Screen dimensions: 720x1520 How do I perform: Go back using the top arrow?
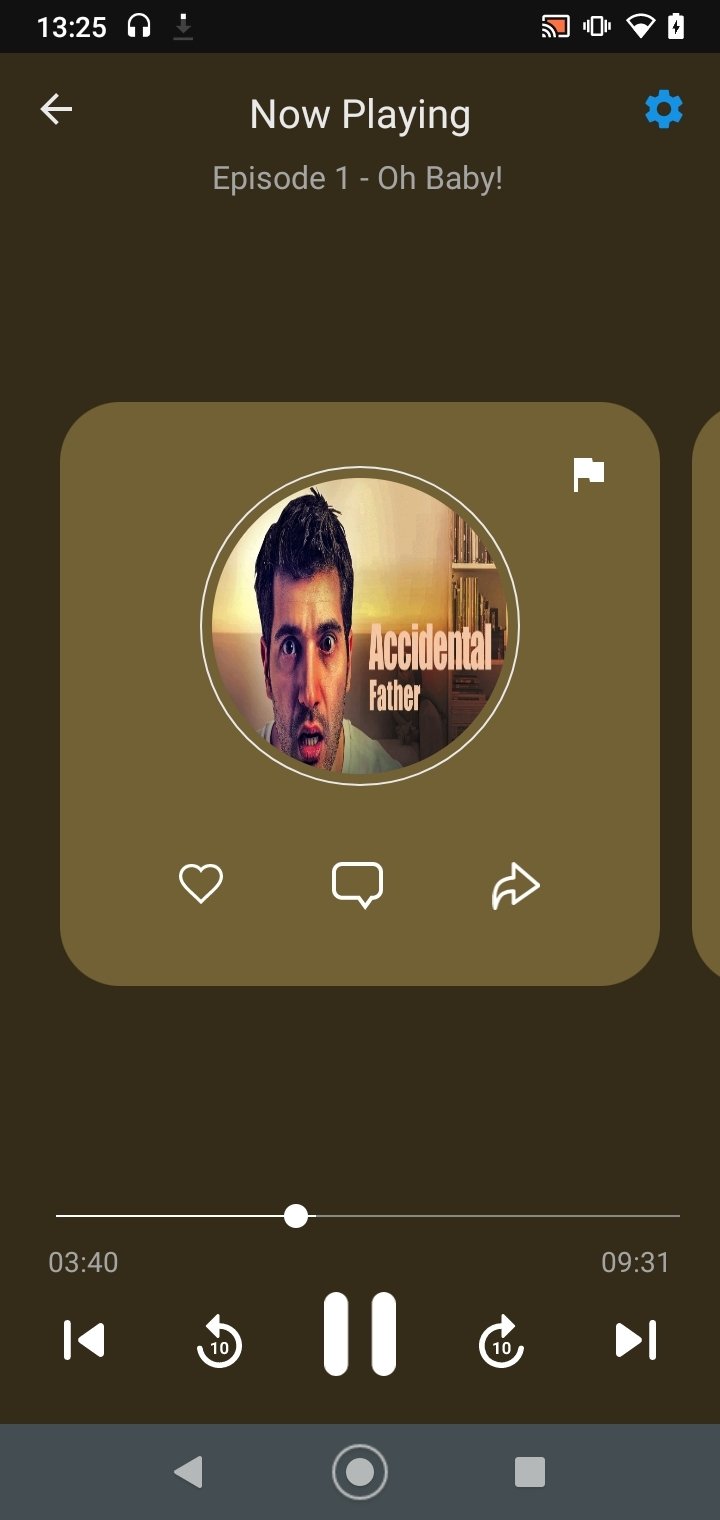[x=56, y=109]
